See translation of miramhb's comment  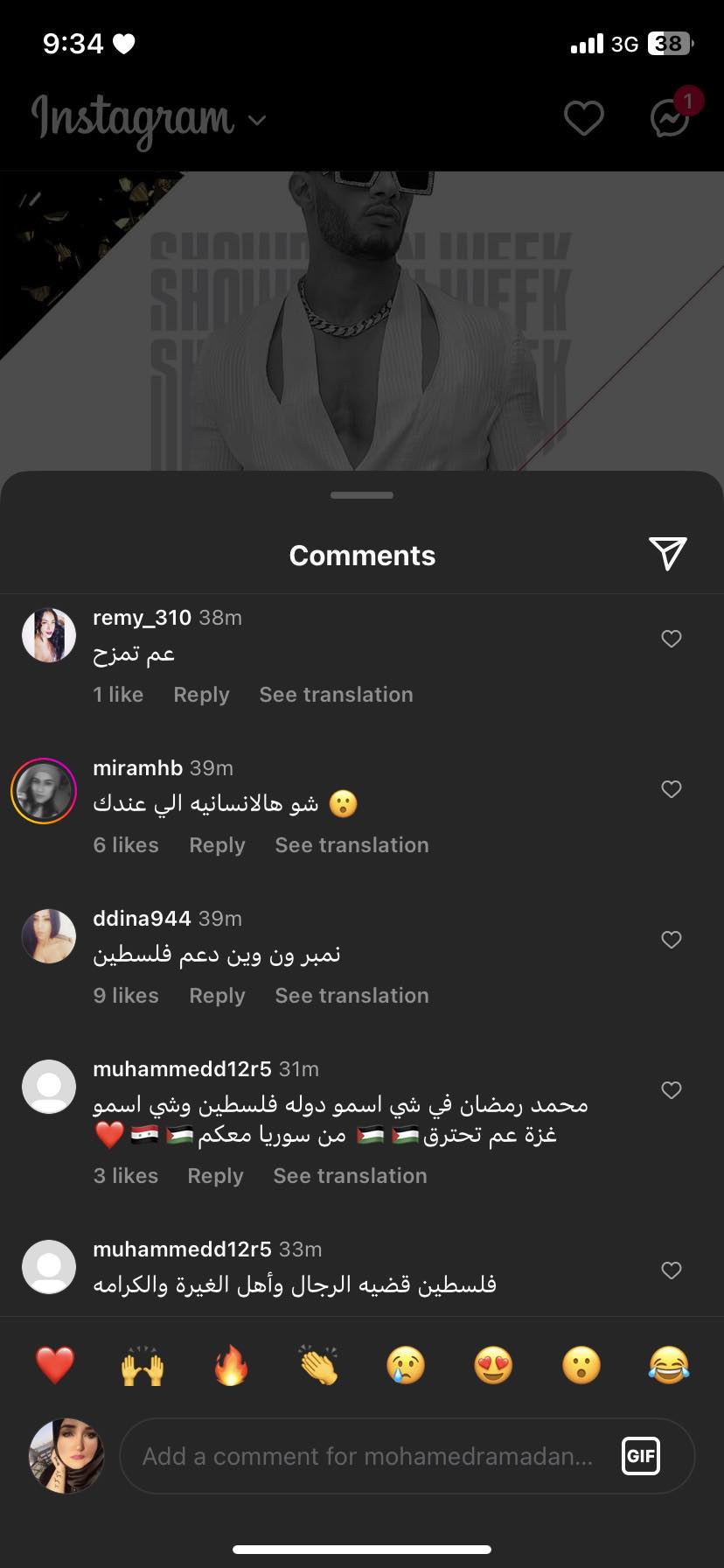pyautogui.click(x=352, y=845)
